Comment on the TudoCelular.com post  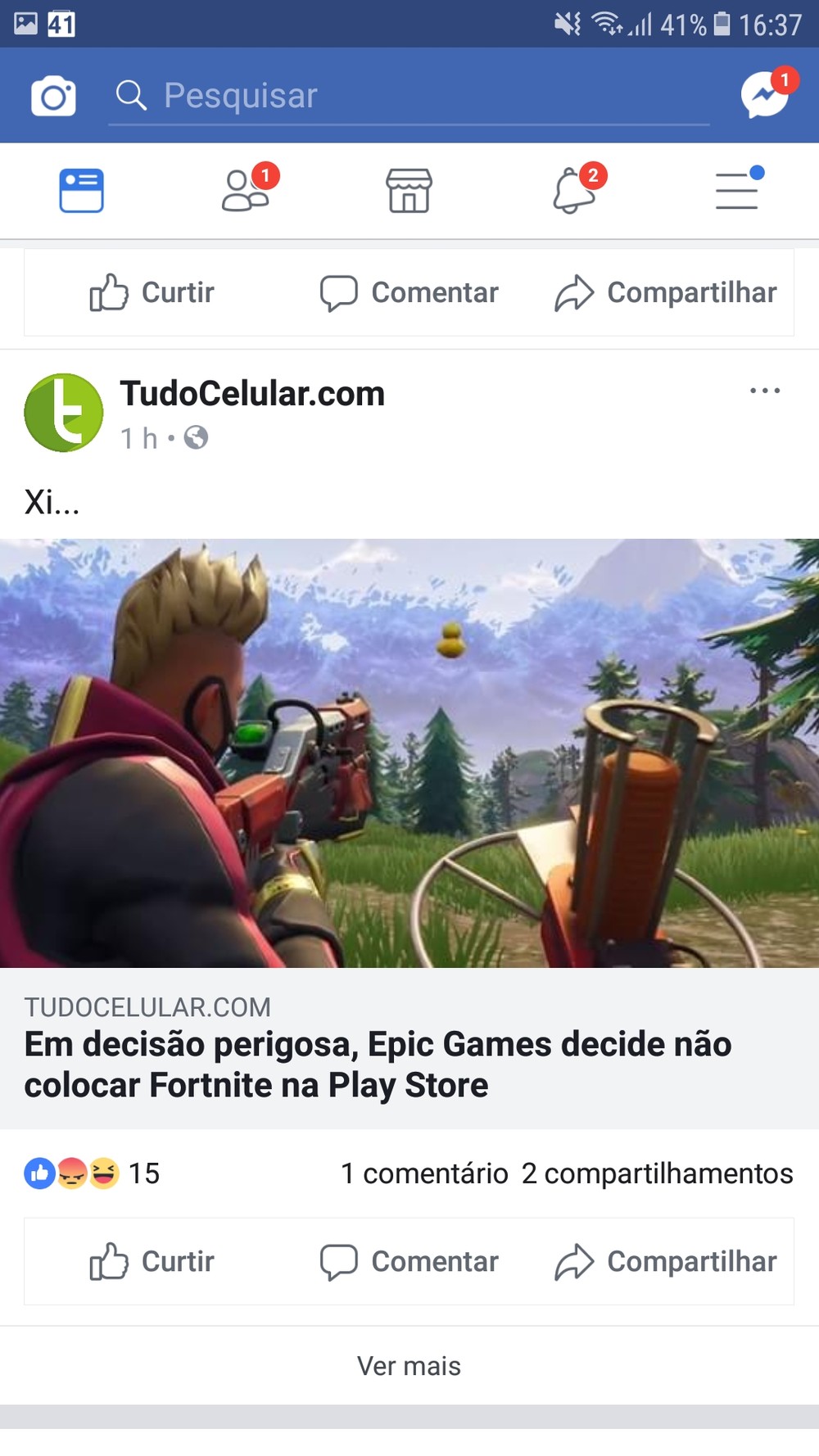coord(409,1261)
